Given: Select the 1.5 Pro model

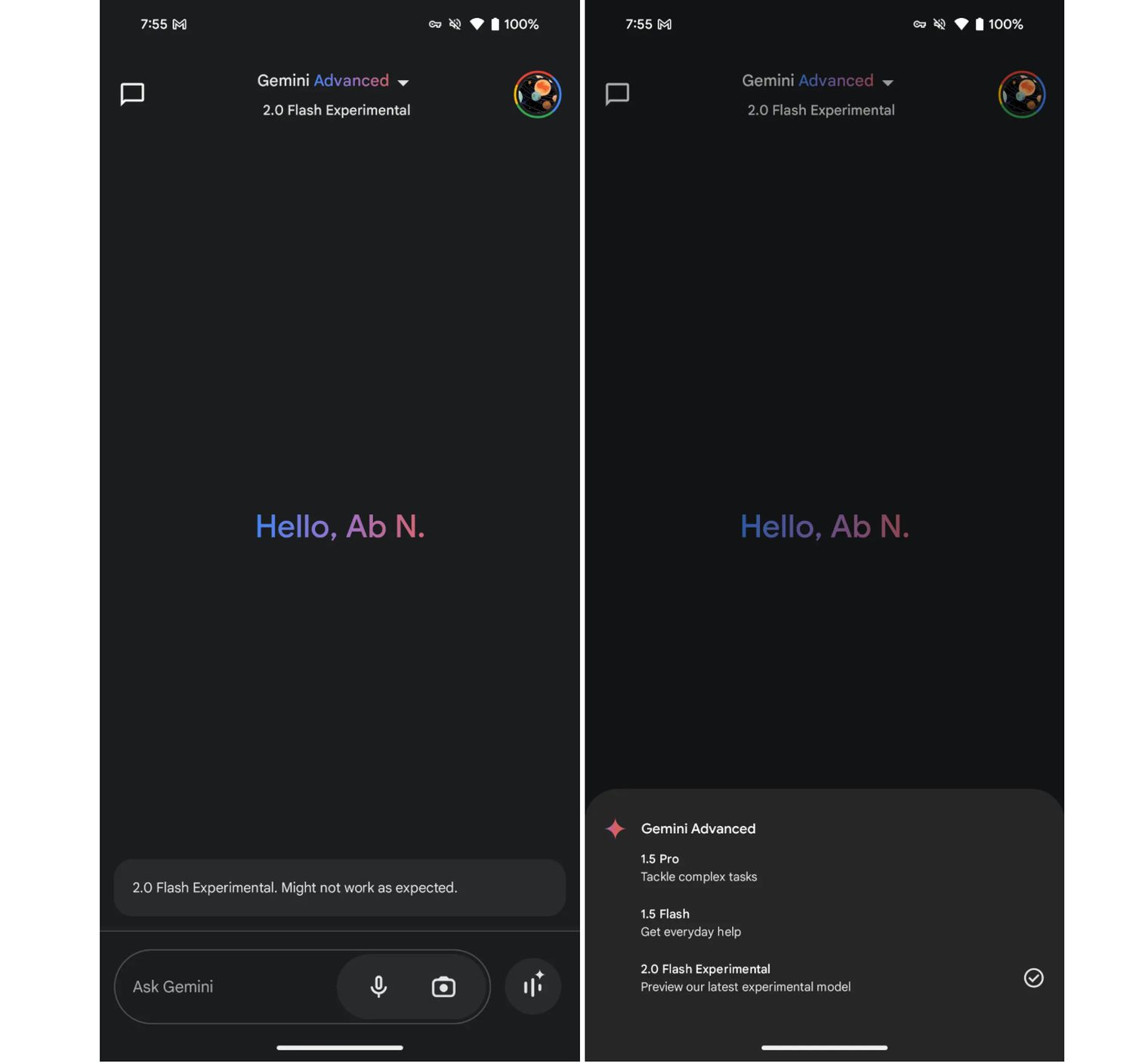Looking at the screenshot, I should coord(698,868).
